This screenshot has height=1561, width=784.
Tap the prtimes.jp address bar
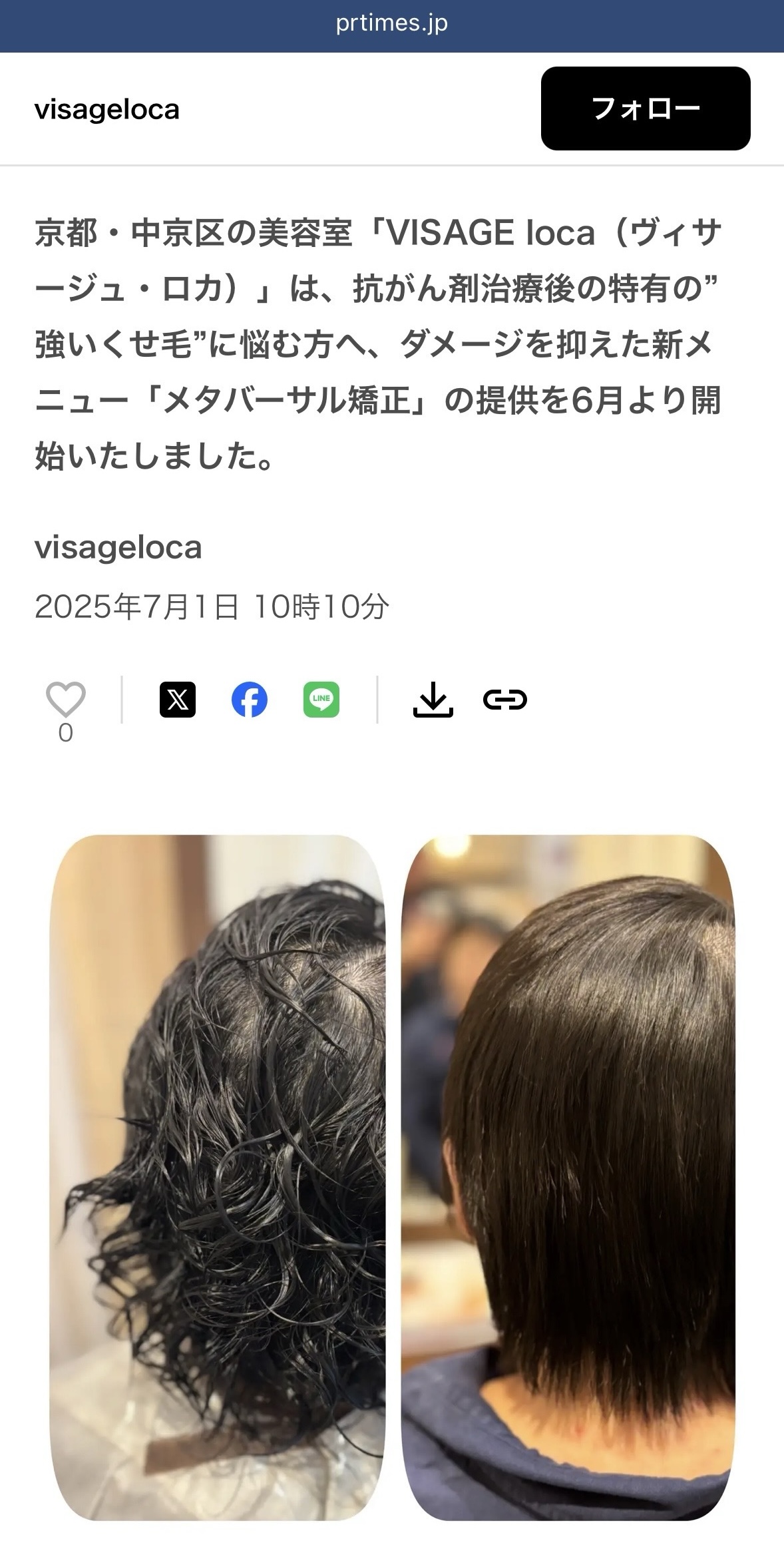(x=392, y=24)
